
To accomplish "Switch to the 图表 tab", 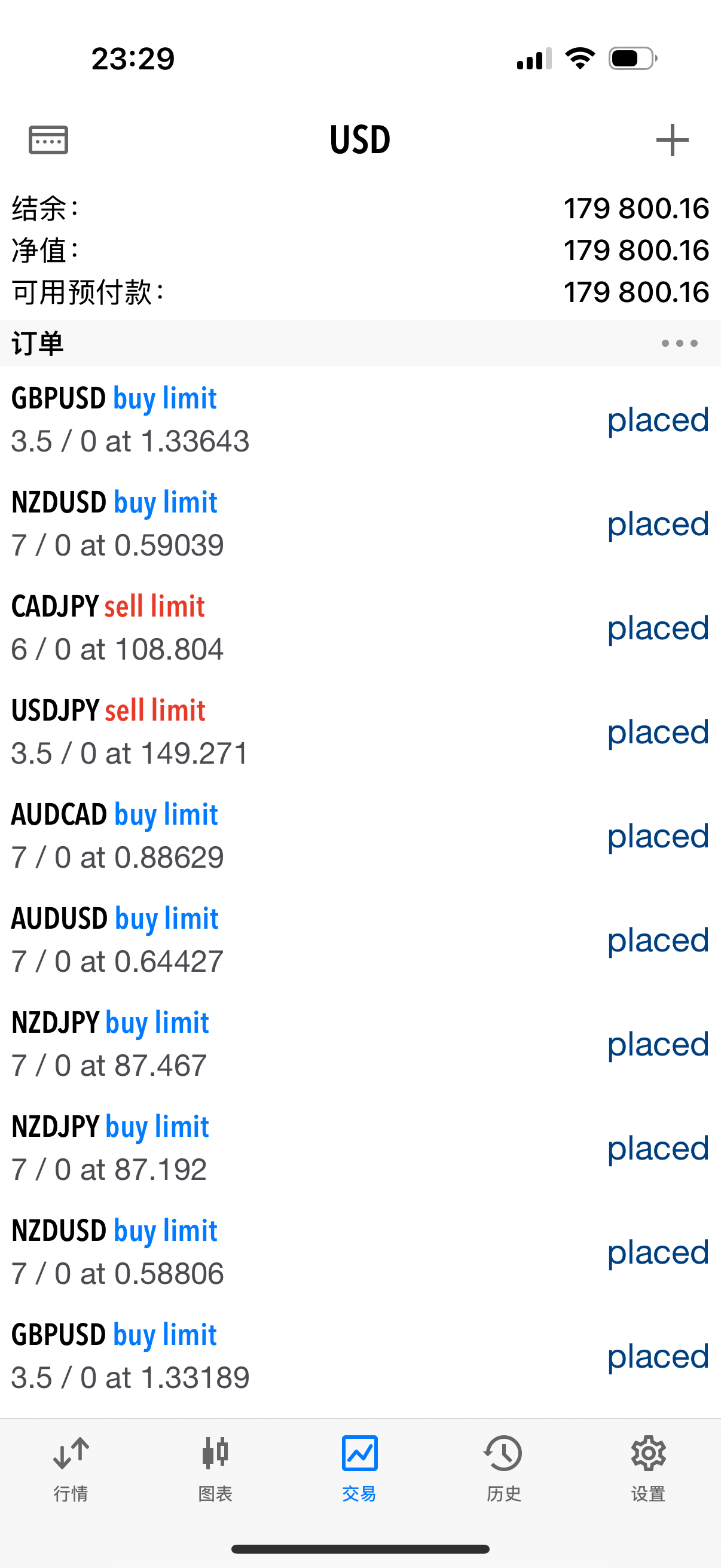I will [x=215, y=1468].
